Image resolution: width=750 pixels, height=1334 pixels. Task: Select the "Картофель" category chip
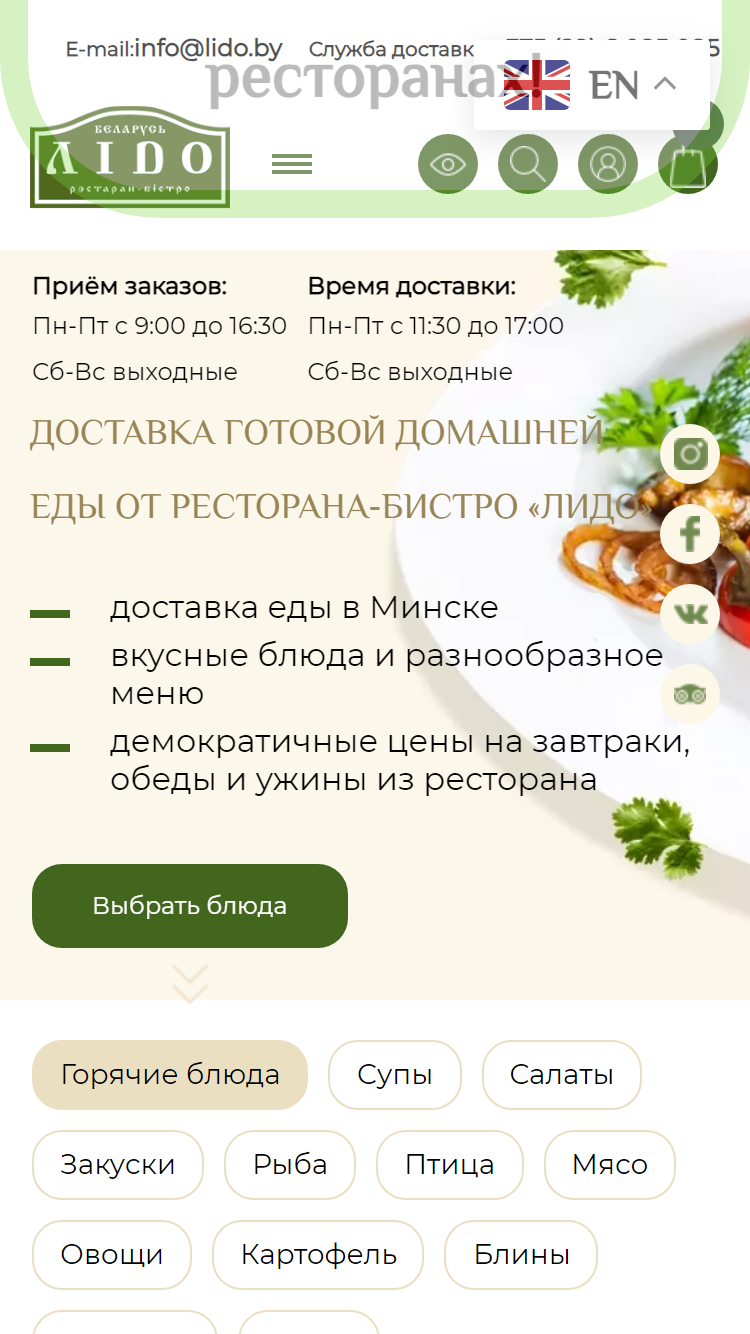(318, 1255)
